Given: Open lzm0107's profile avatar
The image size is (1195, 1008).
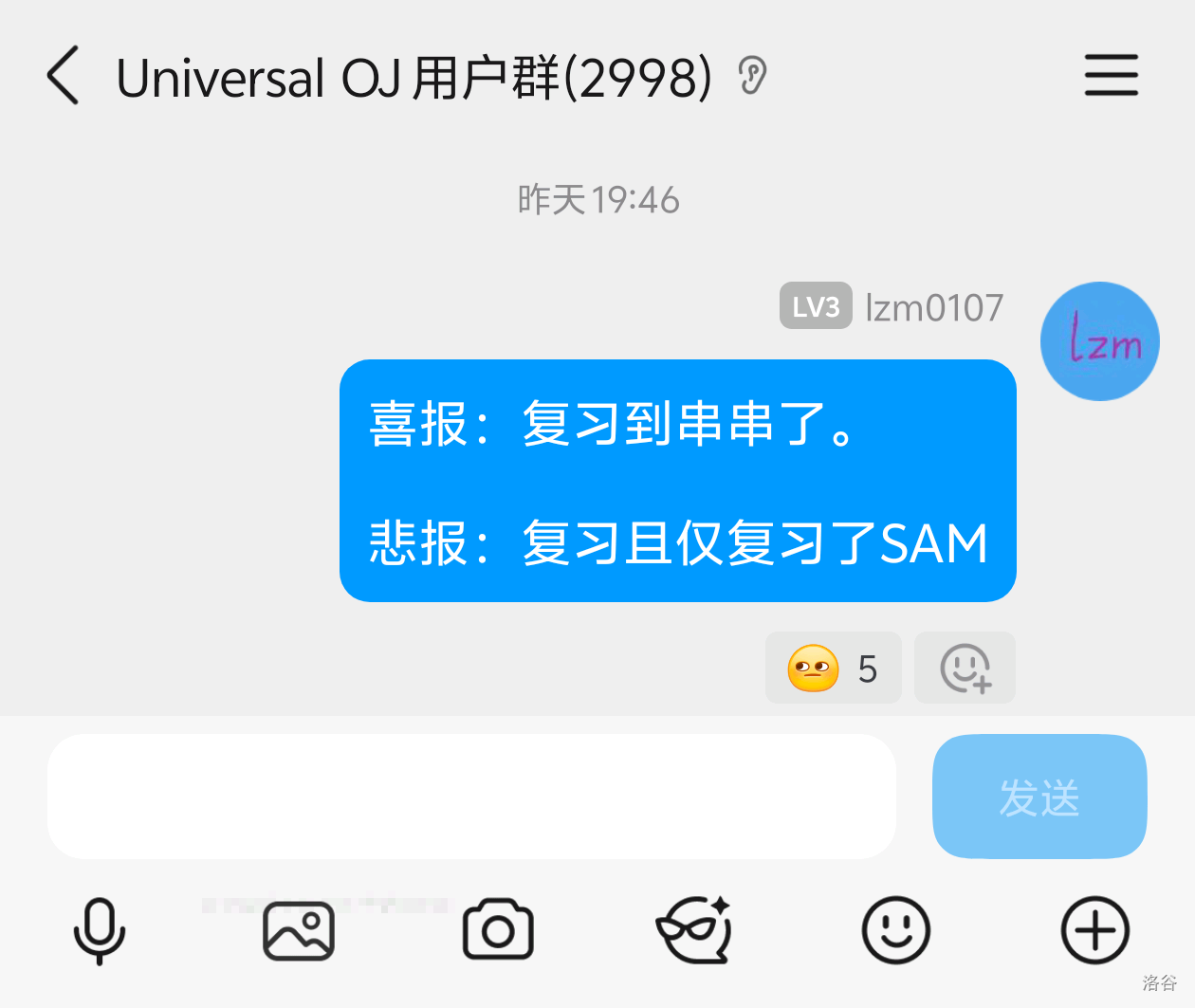Looking at the screenshot, I should 1099,341.
